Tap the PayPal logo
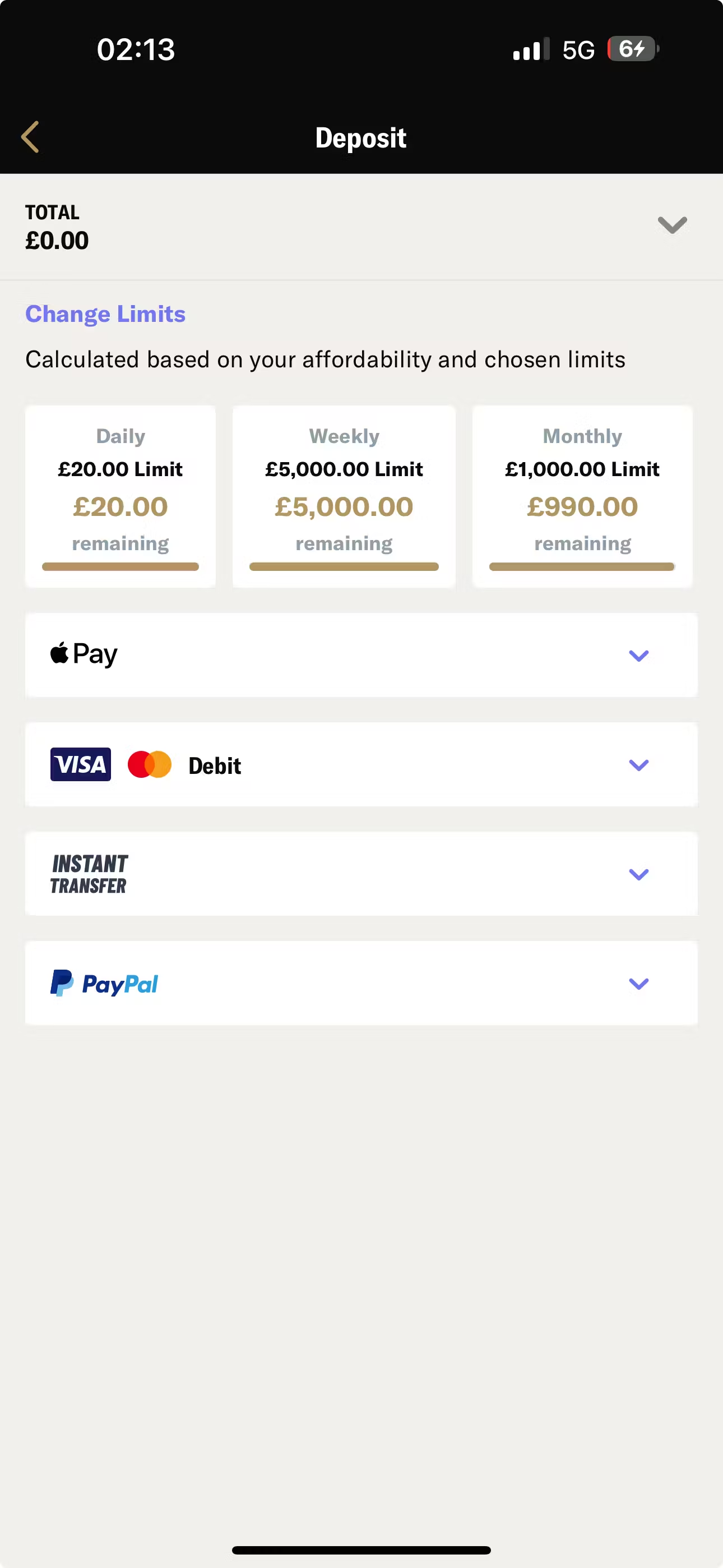 tap(104, 984)
